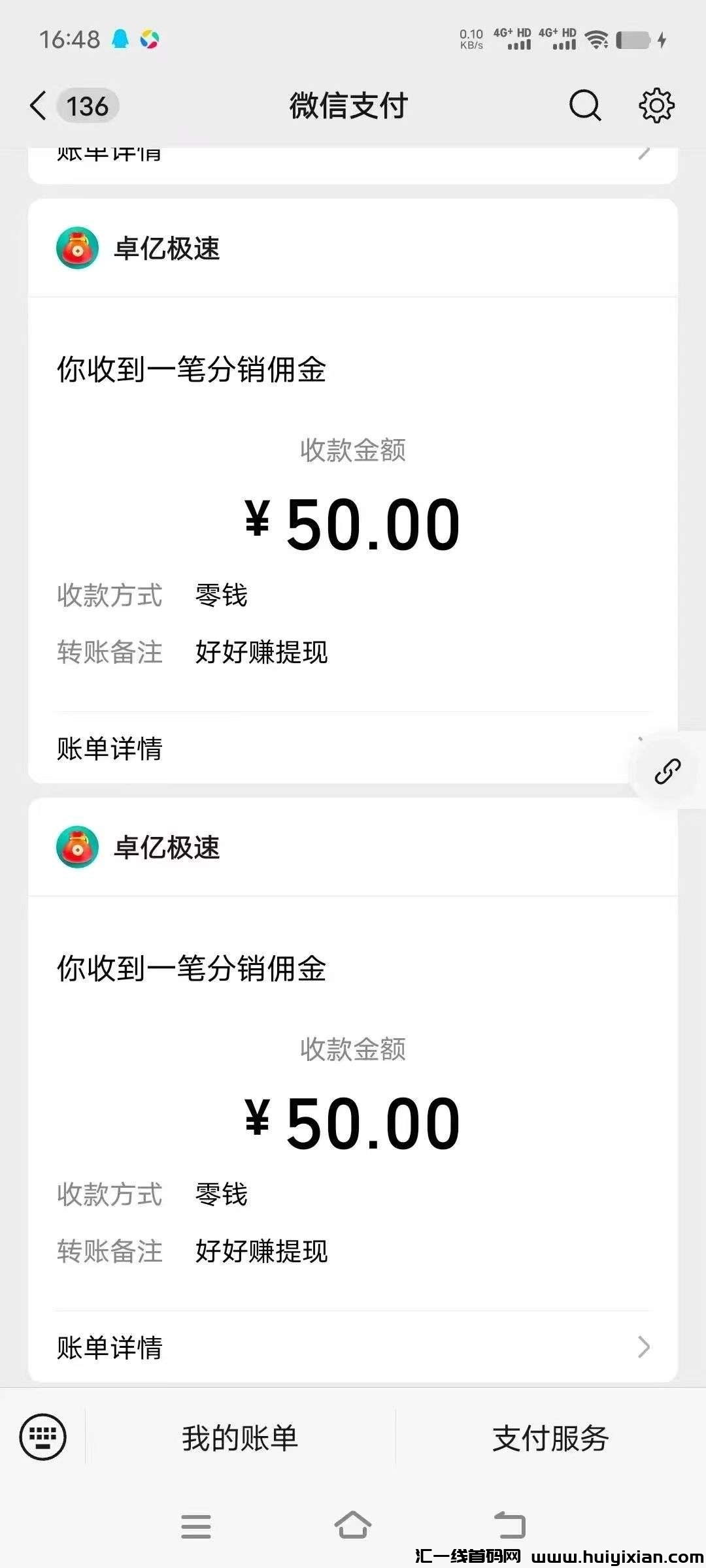
Task: Tap the chevron on the topmost partial 账单详情 row
Action: tap(645, 152)
